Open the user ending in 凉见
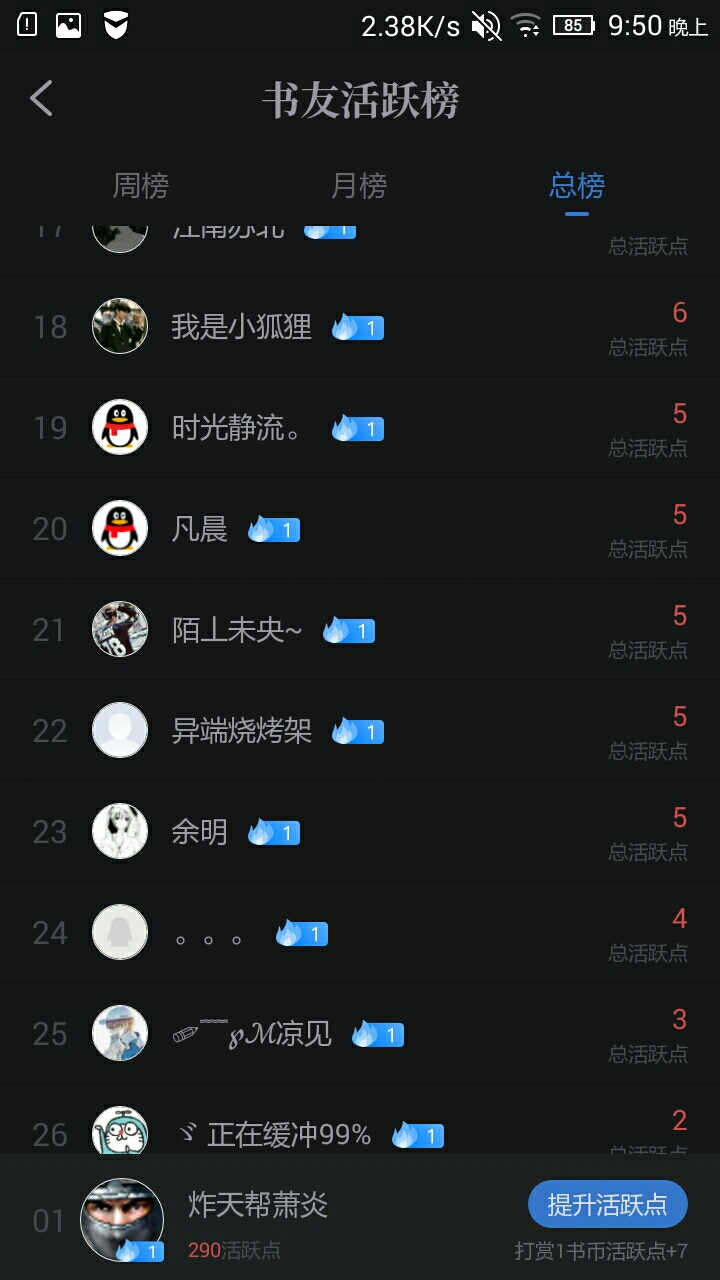 tap(252, 1034)
